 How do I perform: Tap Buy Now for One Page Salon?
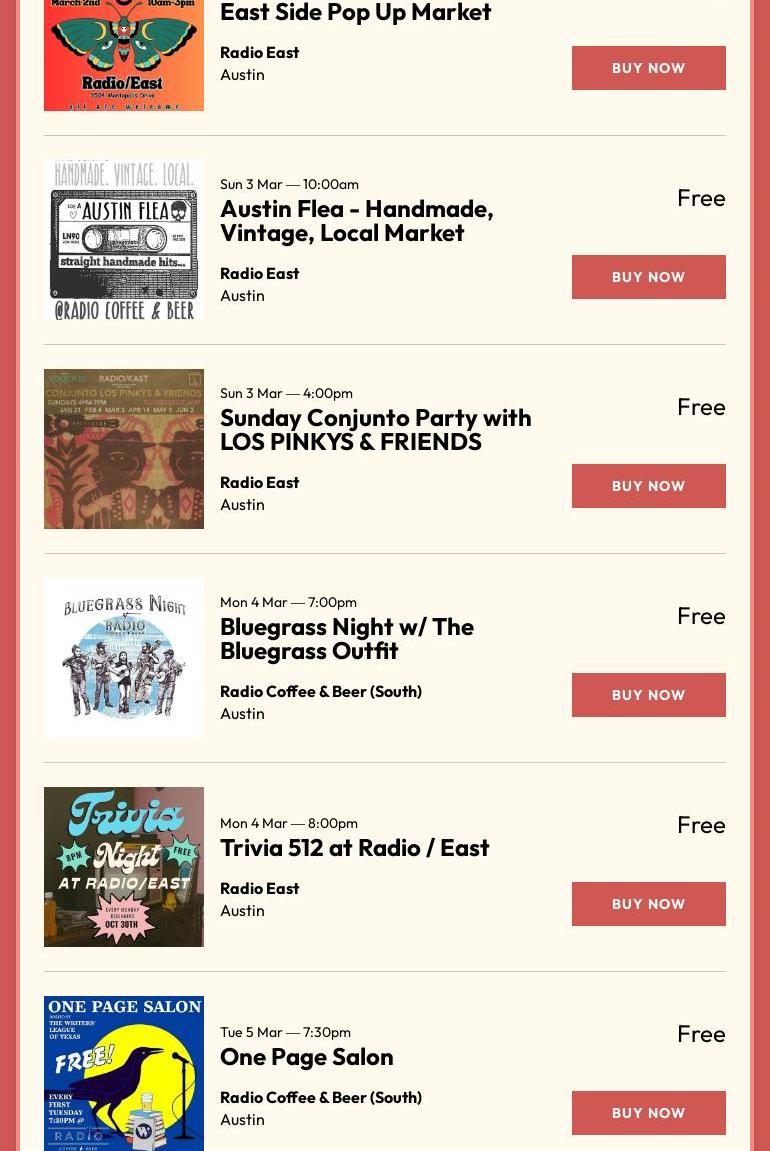point(648,1113)
